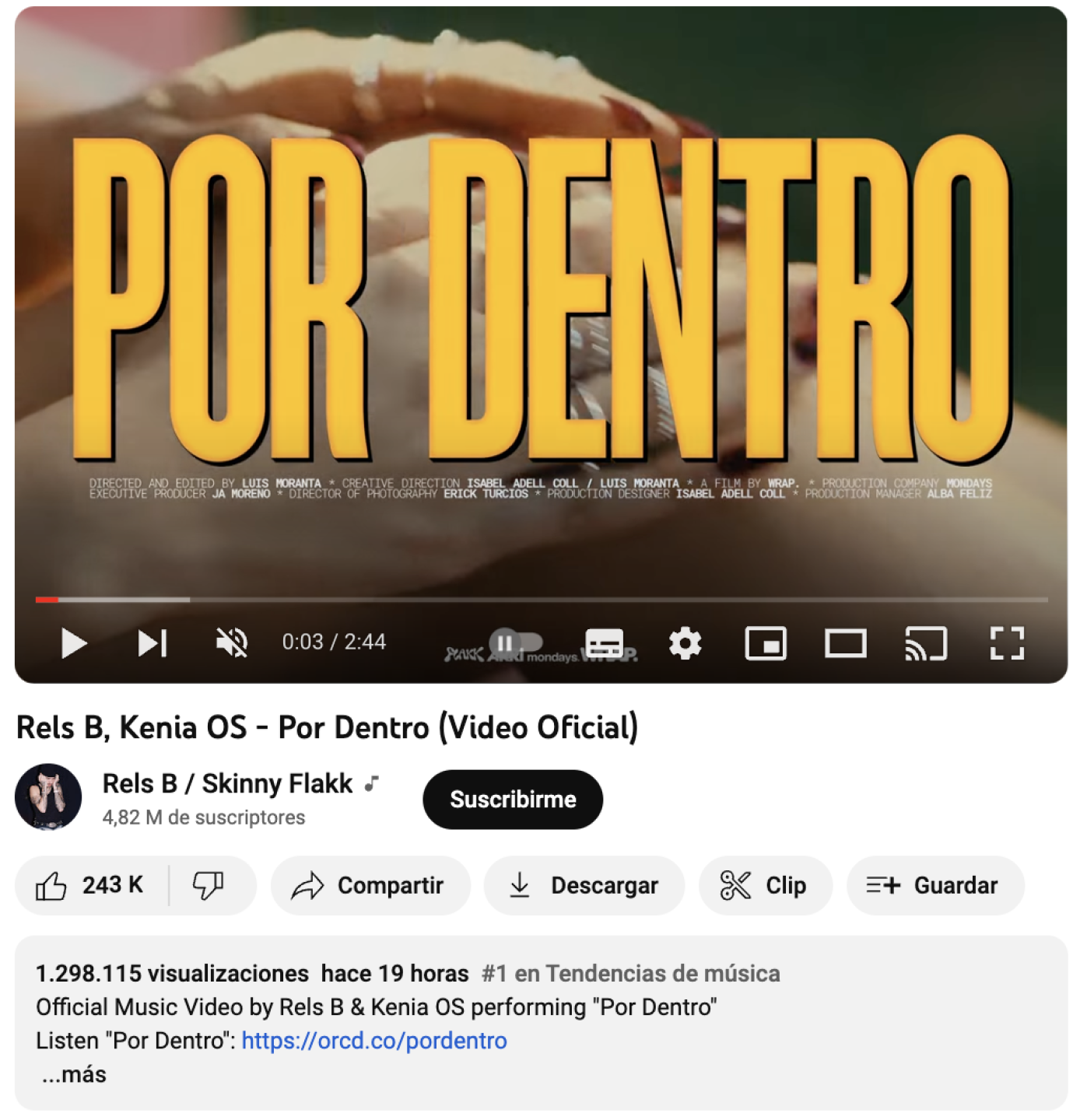Unmute the video sound

231,643
